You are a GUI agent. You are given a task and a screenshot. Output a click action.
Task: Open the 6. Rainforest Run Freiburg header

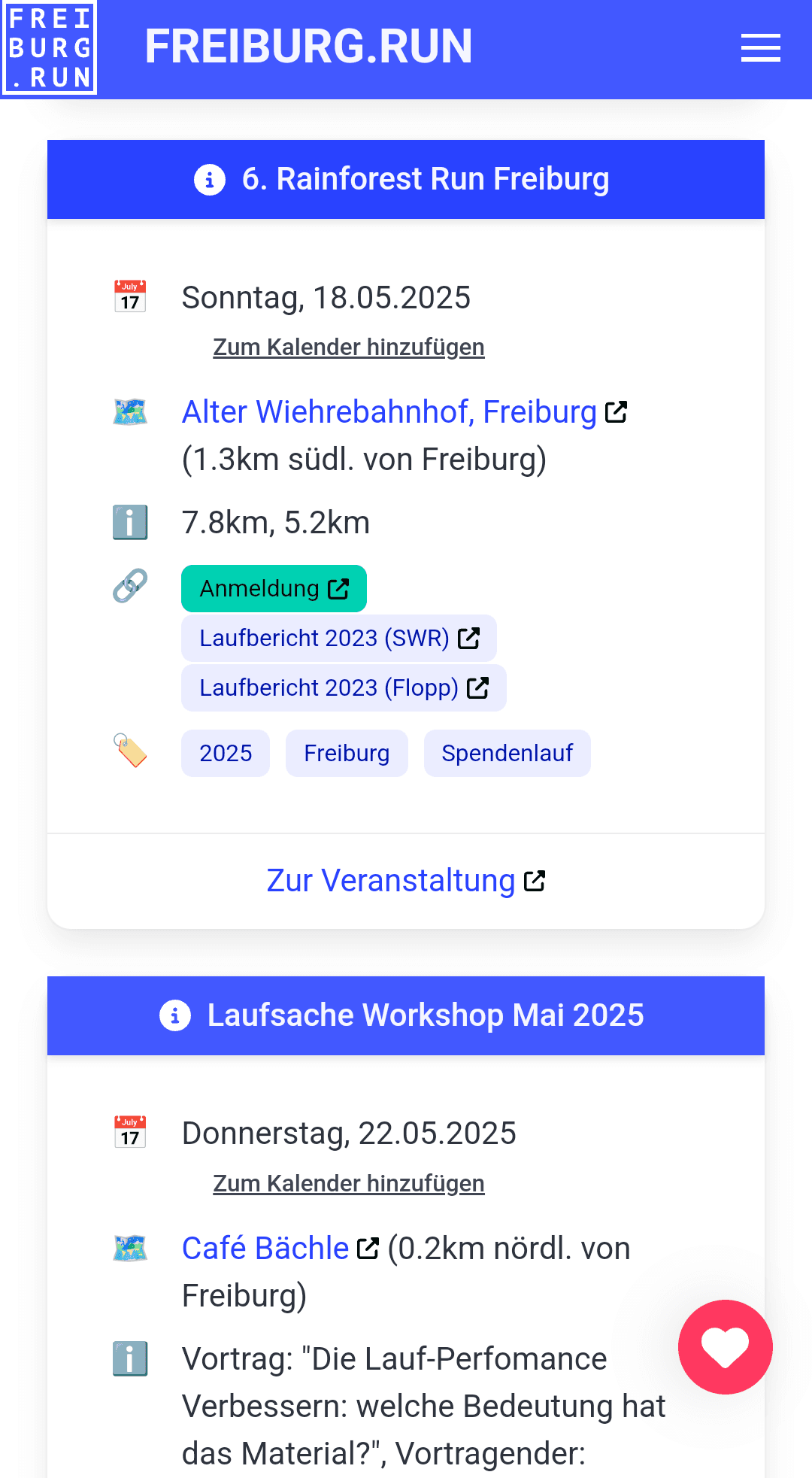[x=406, y=180]
